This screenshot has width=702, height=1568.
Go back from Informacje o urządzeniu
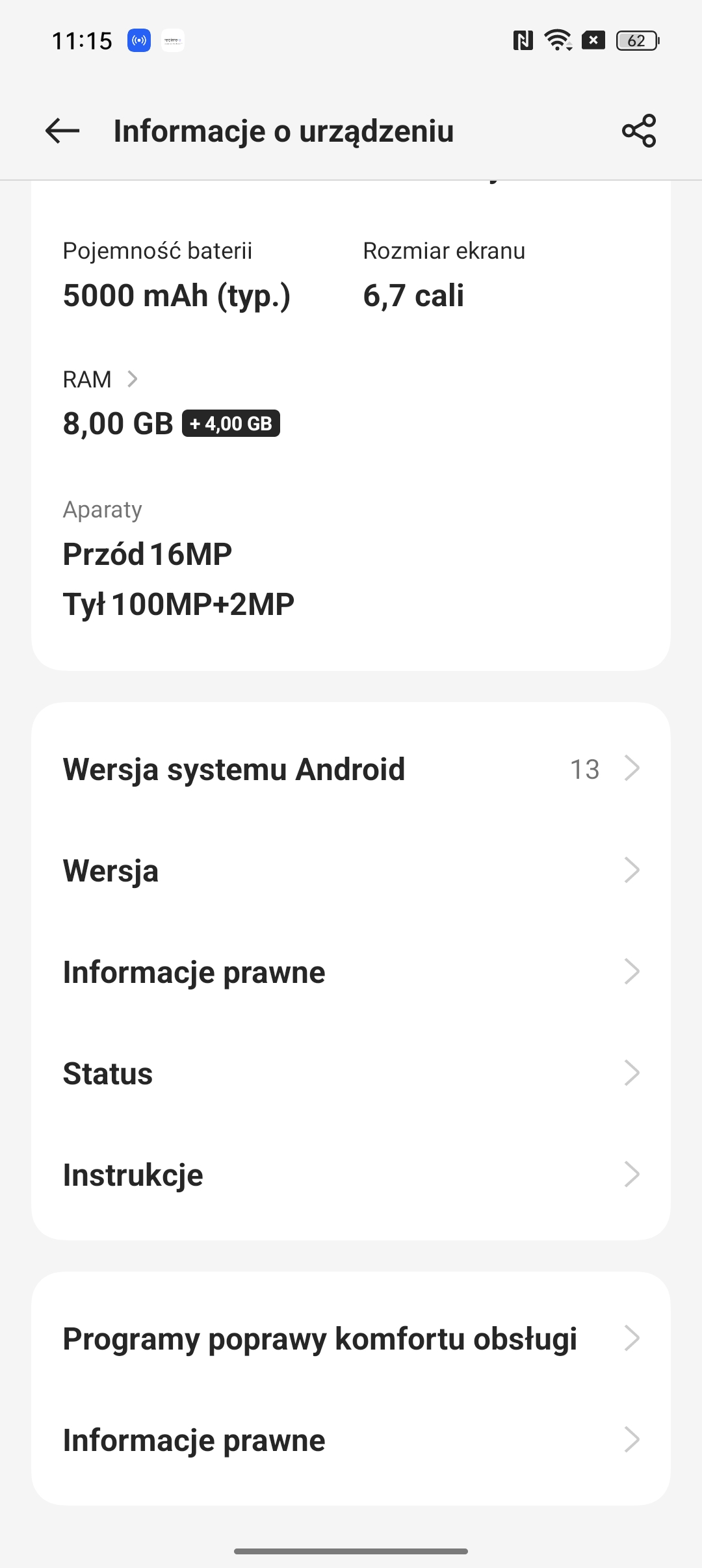[62, 131]
